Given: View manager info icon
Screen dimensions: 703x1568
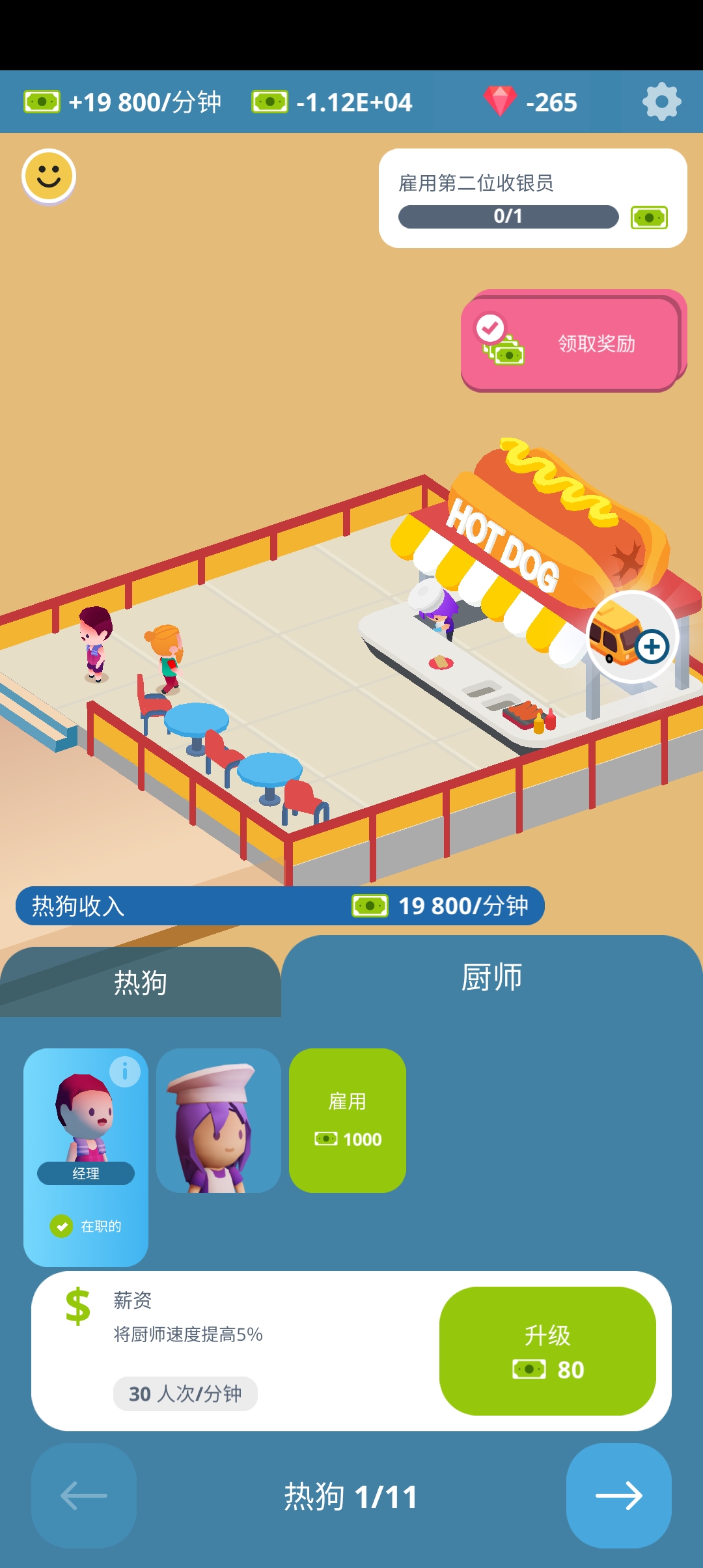Looking at the screenshot, I should 125,1071.
